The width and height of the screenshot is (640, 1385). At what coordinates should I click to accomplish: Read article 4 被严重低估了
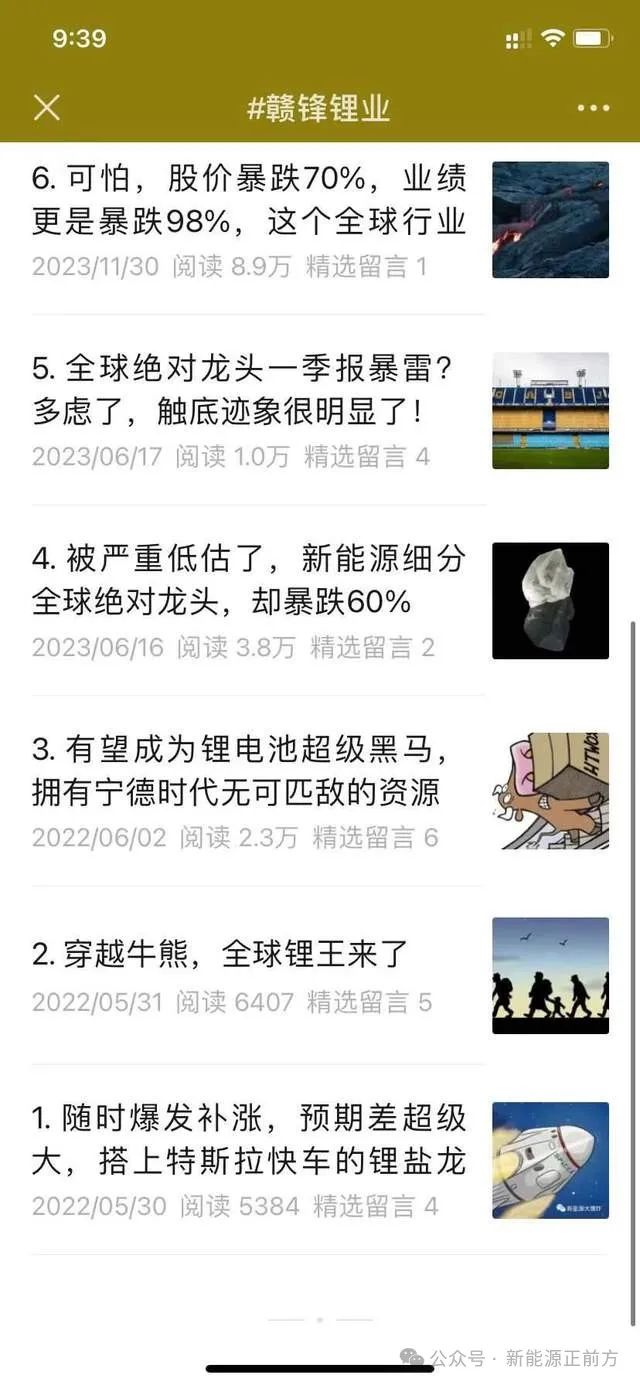249,580
